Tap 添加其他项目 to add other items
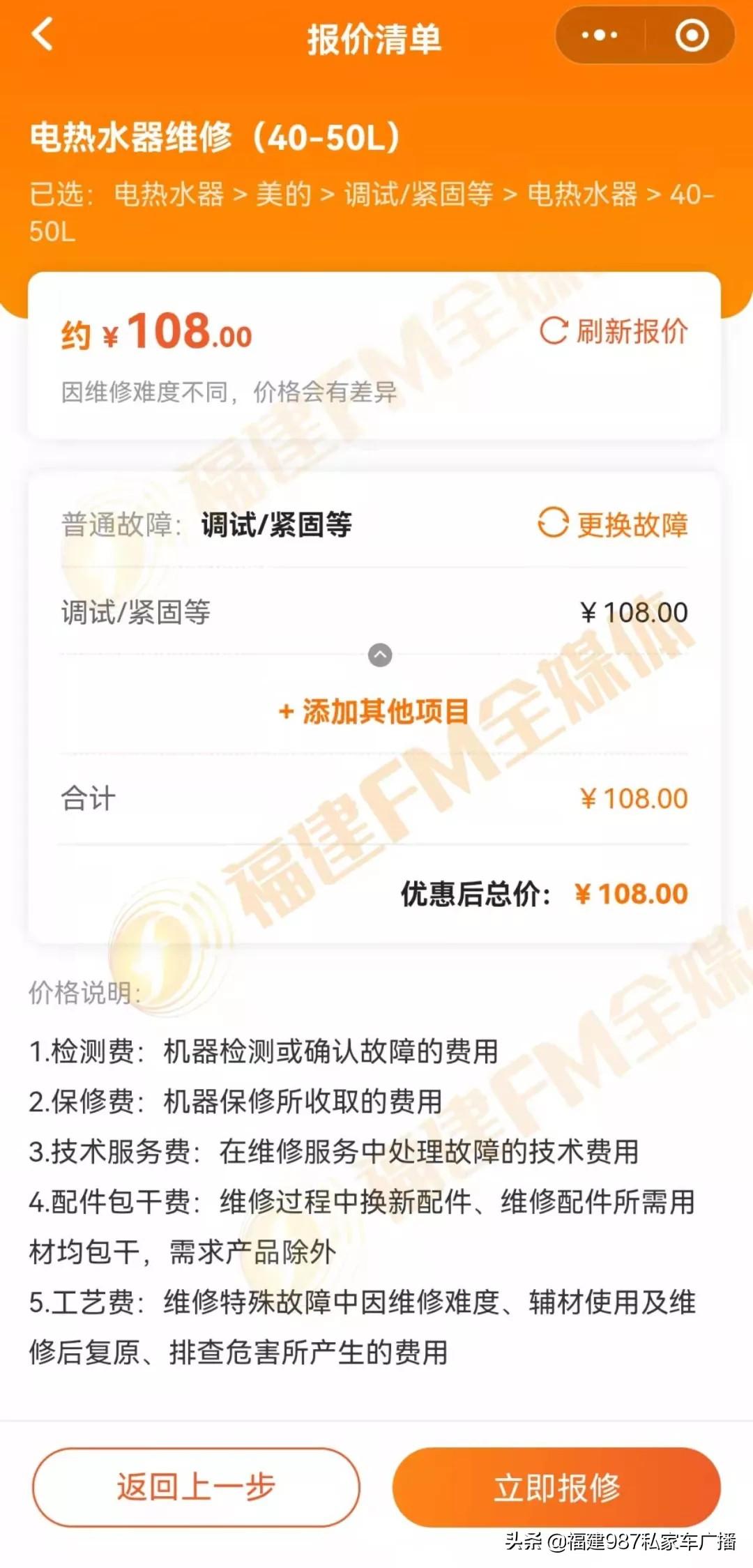The width and height of the screenshot is (753, 1568). click(x=374, y=711)
